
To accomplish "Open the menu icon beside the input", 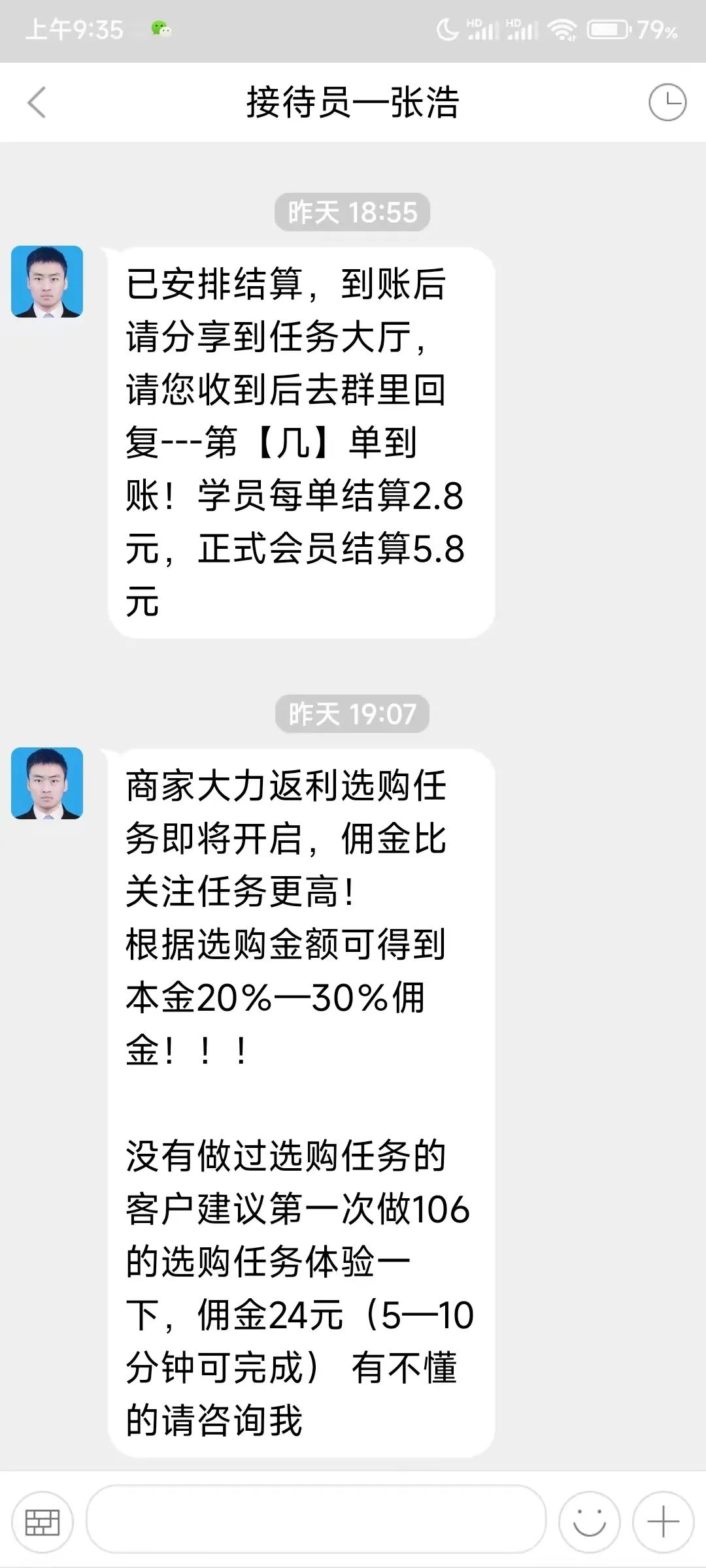I will click(x=42, y=1522).
